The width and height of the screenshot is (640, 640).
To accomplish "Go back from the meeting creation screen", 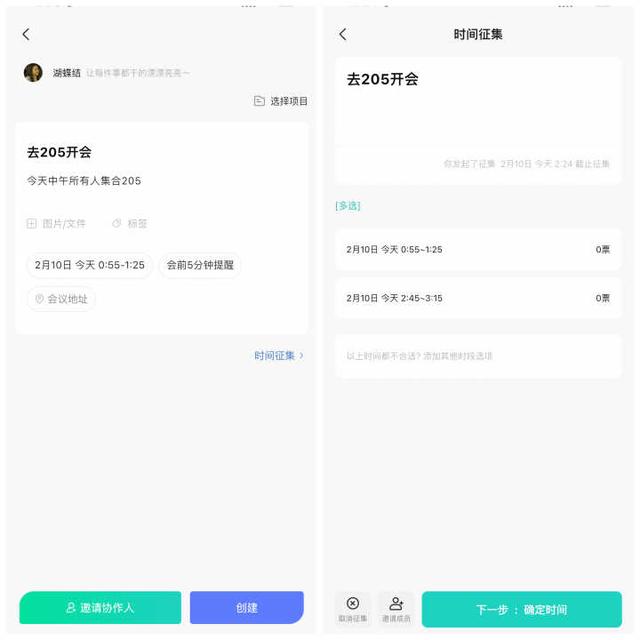I will [26, 34].
